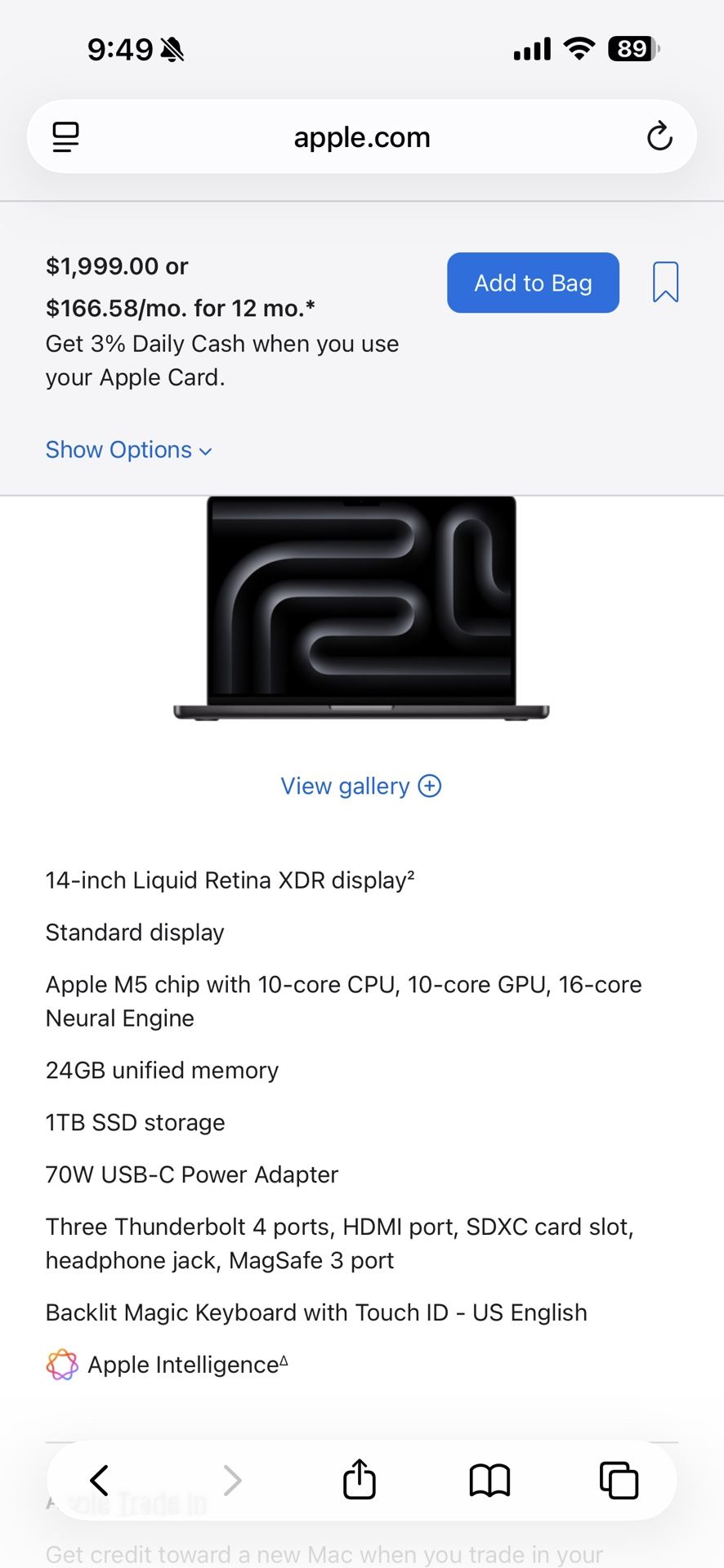This screenshot has width=724, height=1568.
Task: Tap the Apple Intelligence logo icon
Action: (x=60, y=1364)
